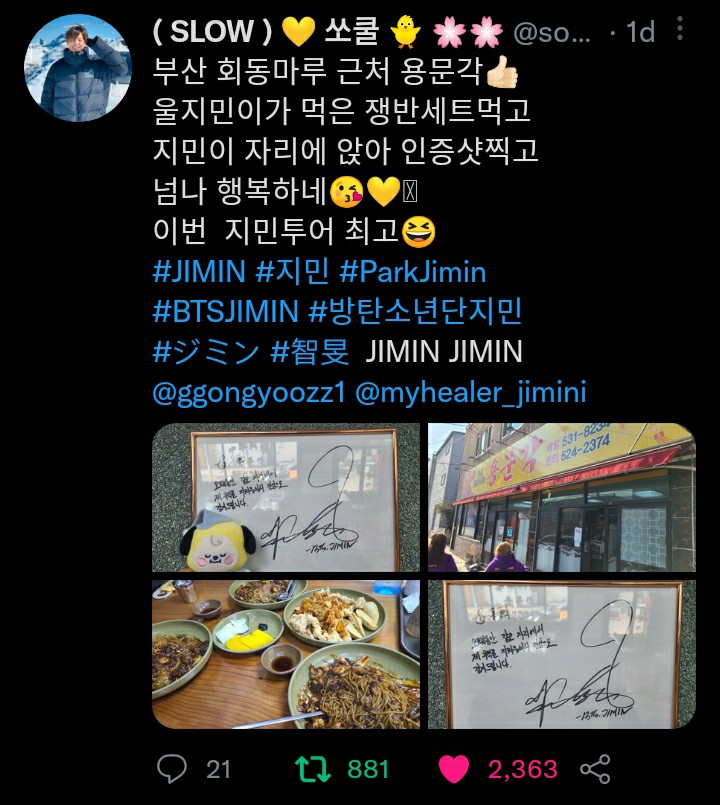Open the #BTSJIMIN hashtag
Image resolution: width=720 pixels, height=805 pixels.
[x=225, y=311]
